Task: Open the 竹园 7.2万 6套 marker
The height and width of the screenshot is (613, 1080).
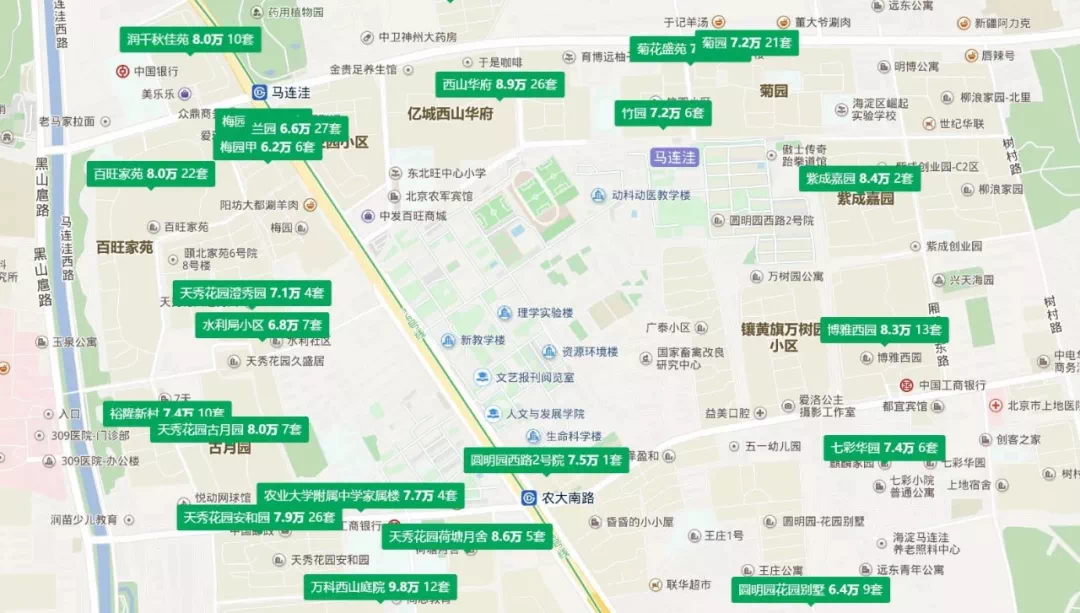Action: [x=662, y=113]
